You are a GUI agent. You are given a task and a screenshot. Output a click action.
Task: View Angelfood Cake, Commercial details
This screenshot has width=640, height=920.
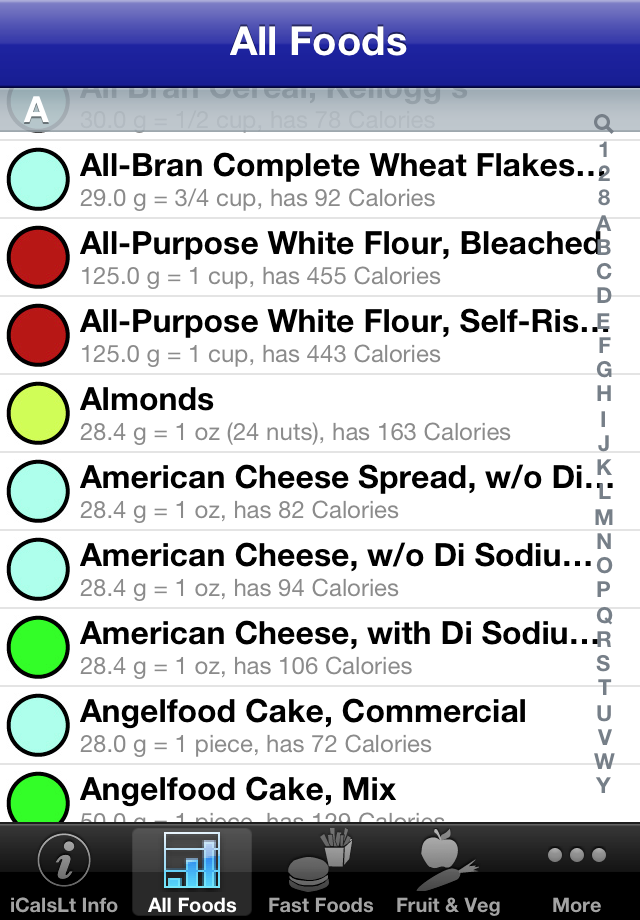pos(300,725)
